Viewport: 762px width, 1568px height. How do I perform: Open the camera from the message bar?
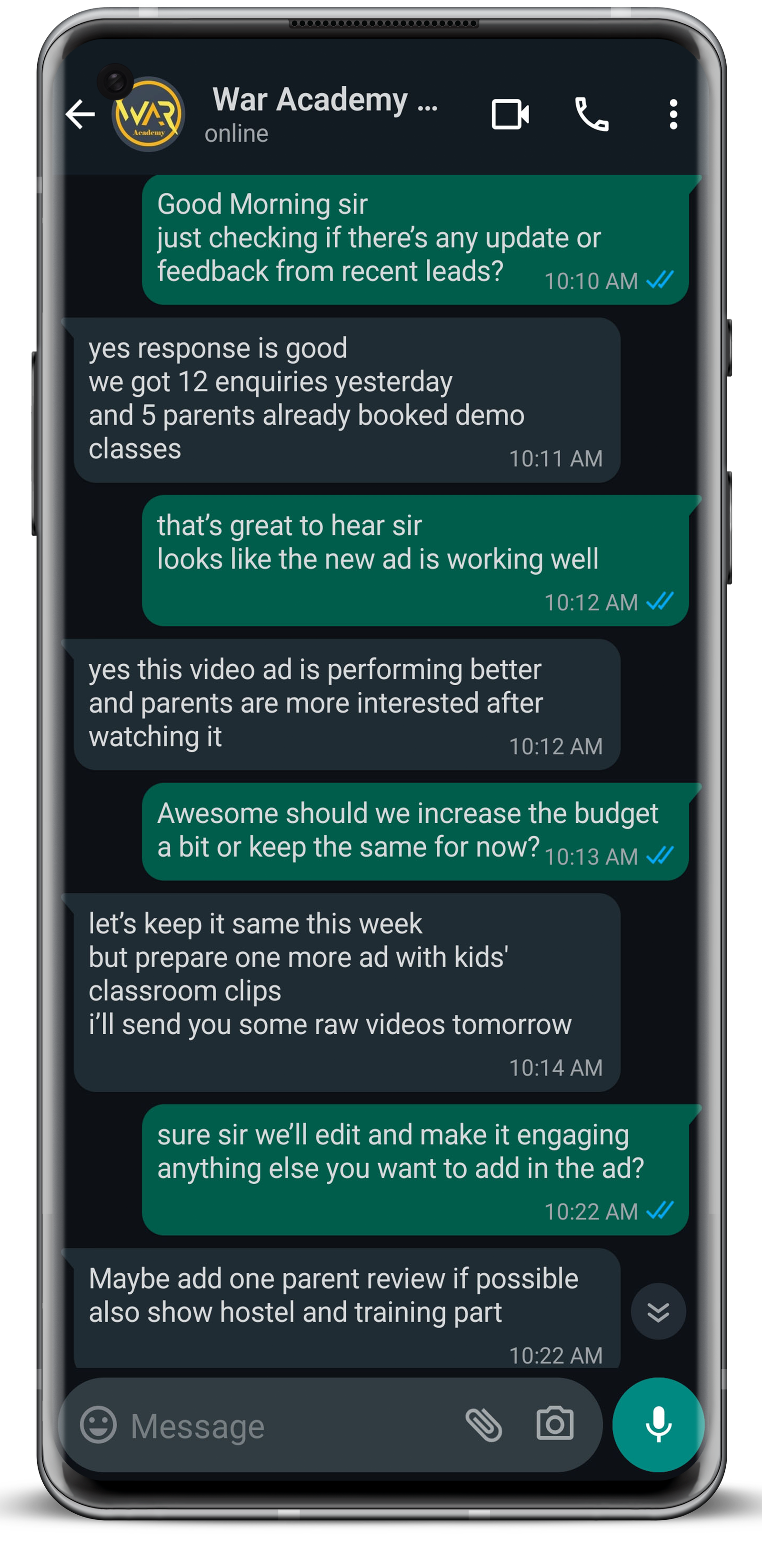554,1424
